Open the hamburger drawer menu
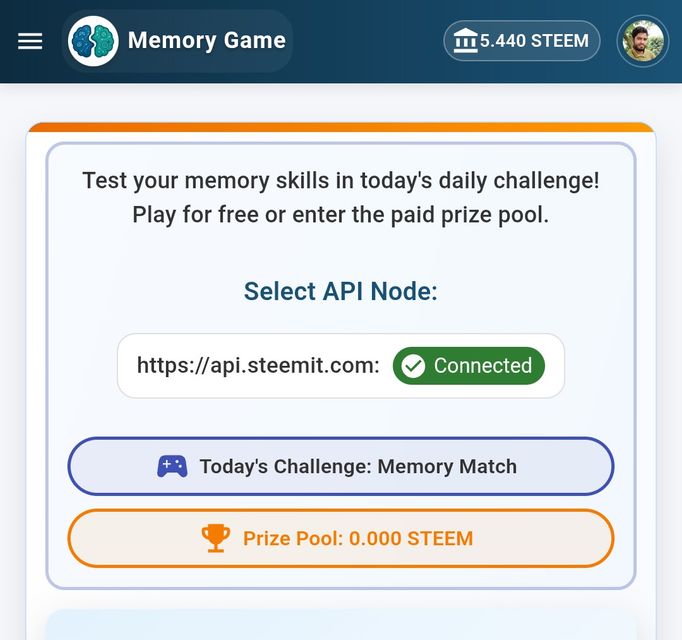 tap(30, 41)
